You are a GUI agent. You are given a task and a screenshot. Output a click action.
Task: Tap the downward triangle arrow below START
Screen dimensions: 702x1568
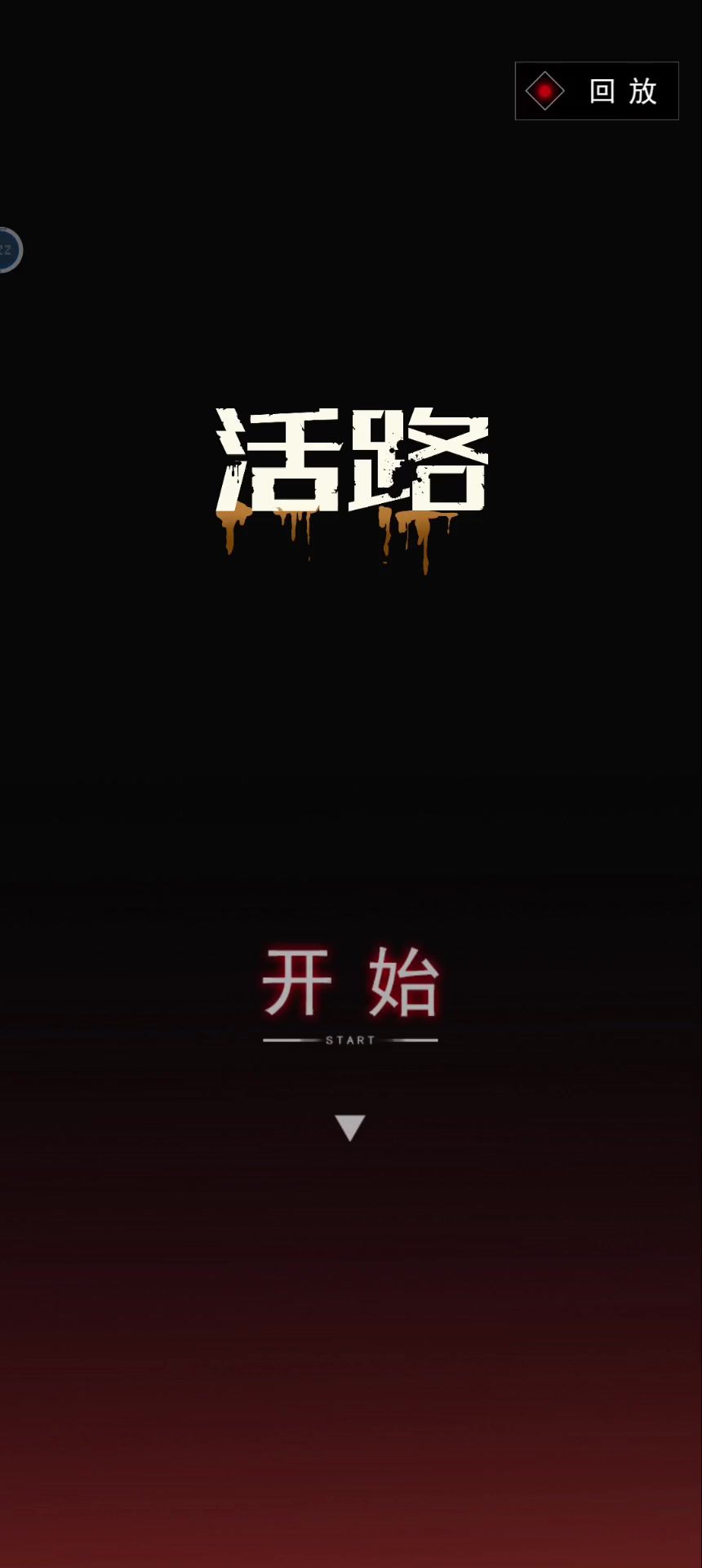coord(350,1128)
